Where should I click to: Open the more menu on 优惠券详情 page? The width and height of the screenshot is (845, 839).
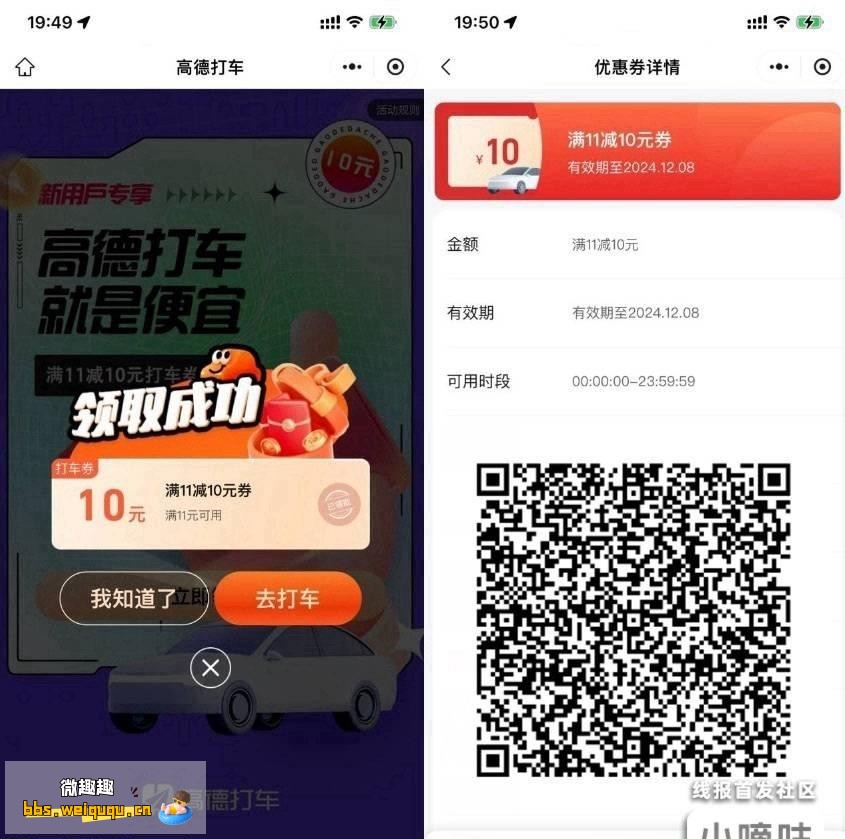point(779,67)
